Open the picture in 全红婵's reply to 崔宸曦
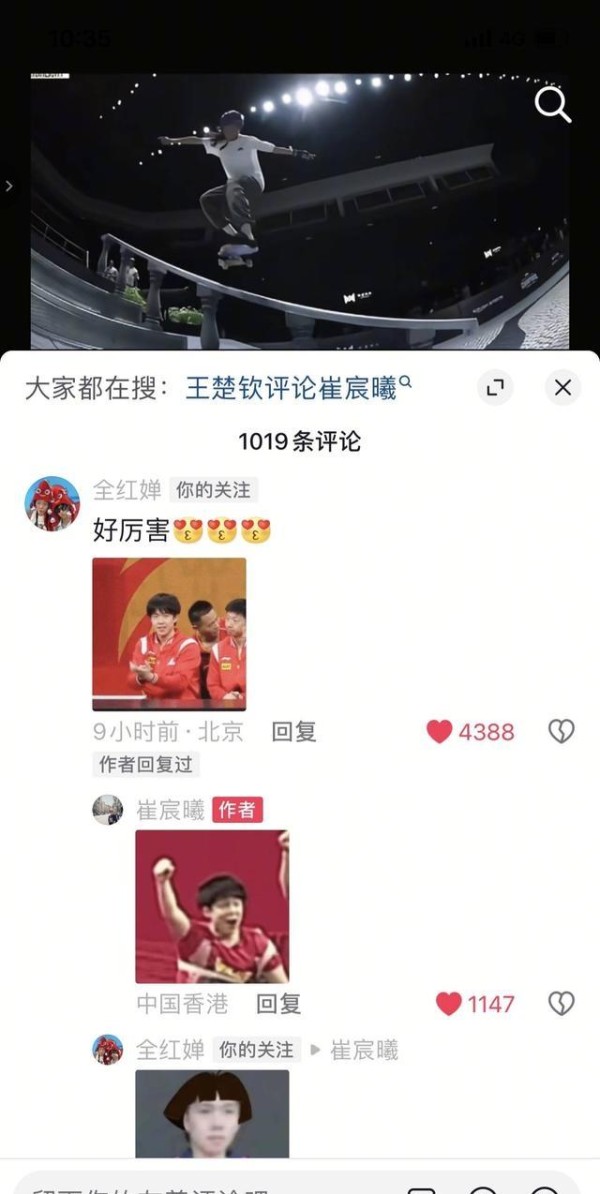Image resolution: width=600 pixels, height=1194 pixels. tap(212, 1114)
